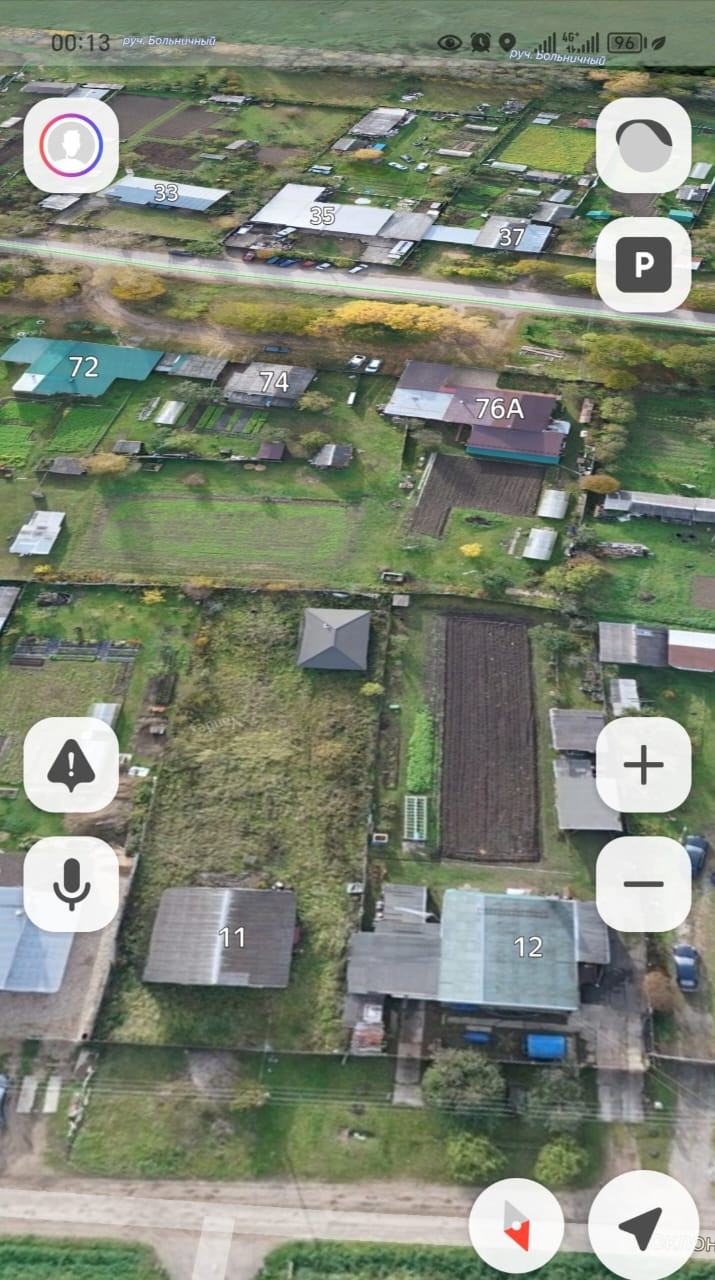Show parking with the P button
This screenshot has width=715, height=1280.
pyautogui.click(x=643, y=264)
